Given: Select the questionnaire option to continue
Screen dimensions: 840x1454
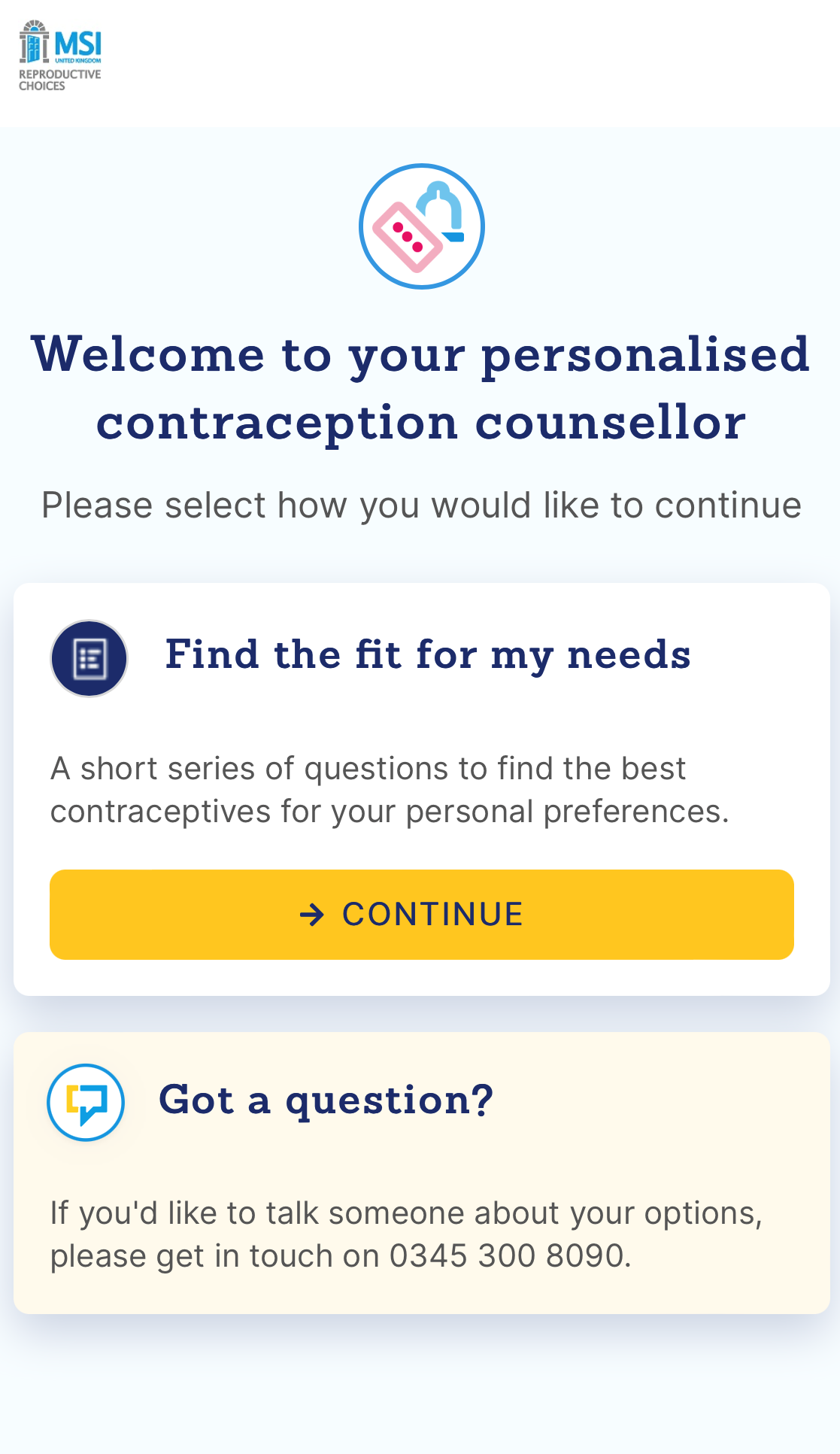Looking at the screenshot, I should tap(421, 915).
